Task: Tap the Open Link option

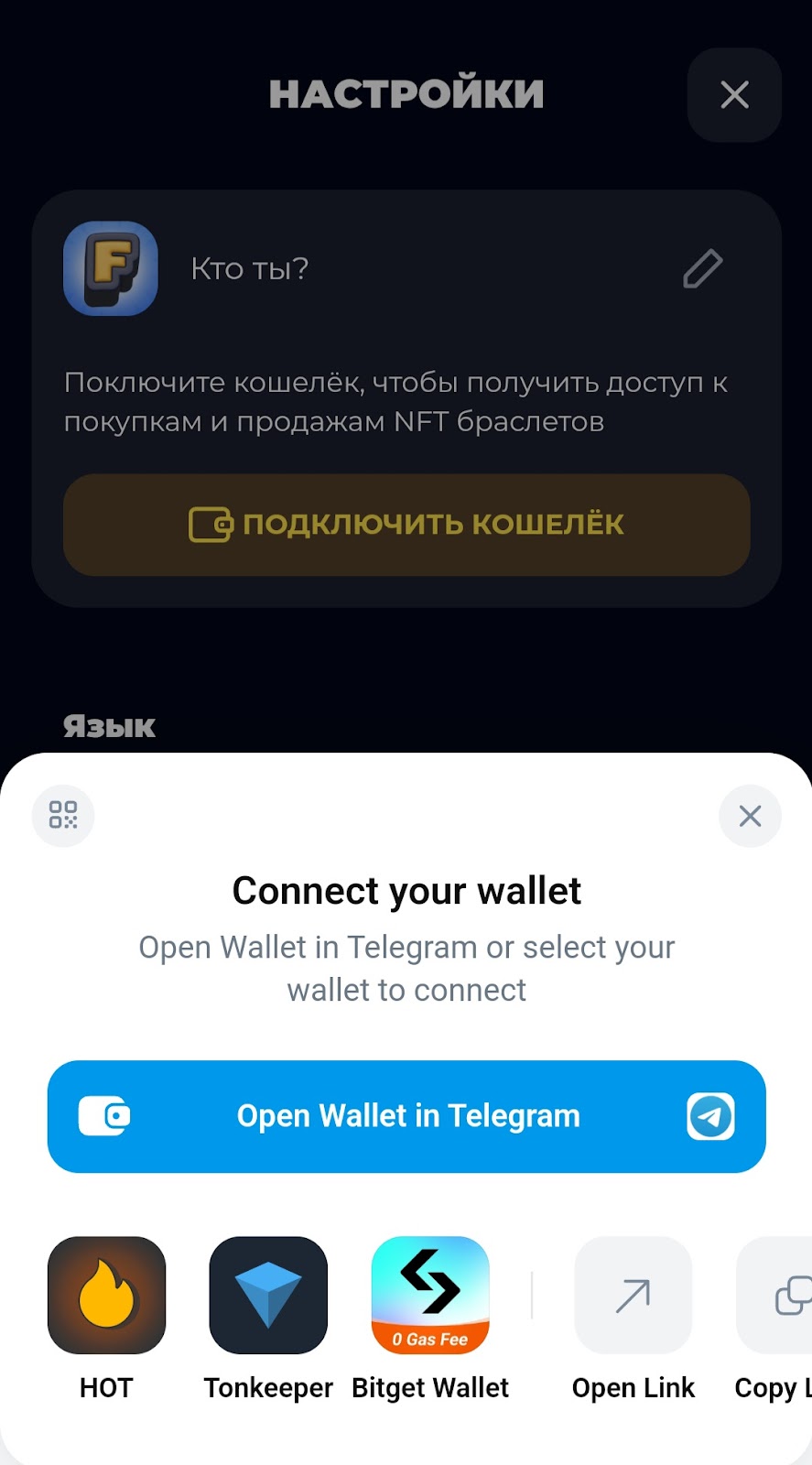Action: coord(633,1296)
